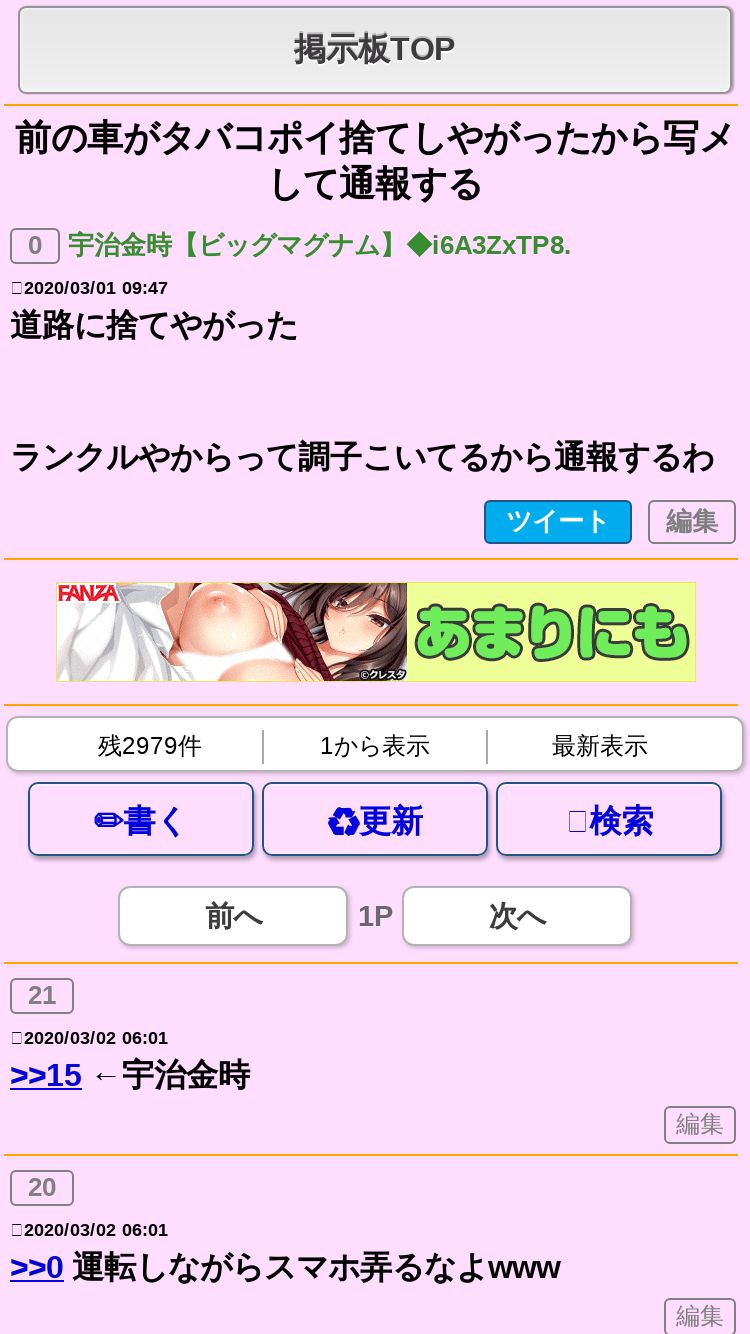Tap the ツイート button

(557, 522)
